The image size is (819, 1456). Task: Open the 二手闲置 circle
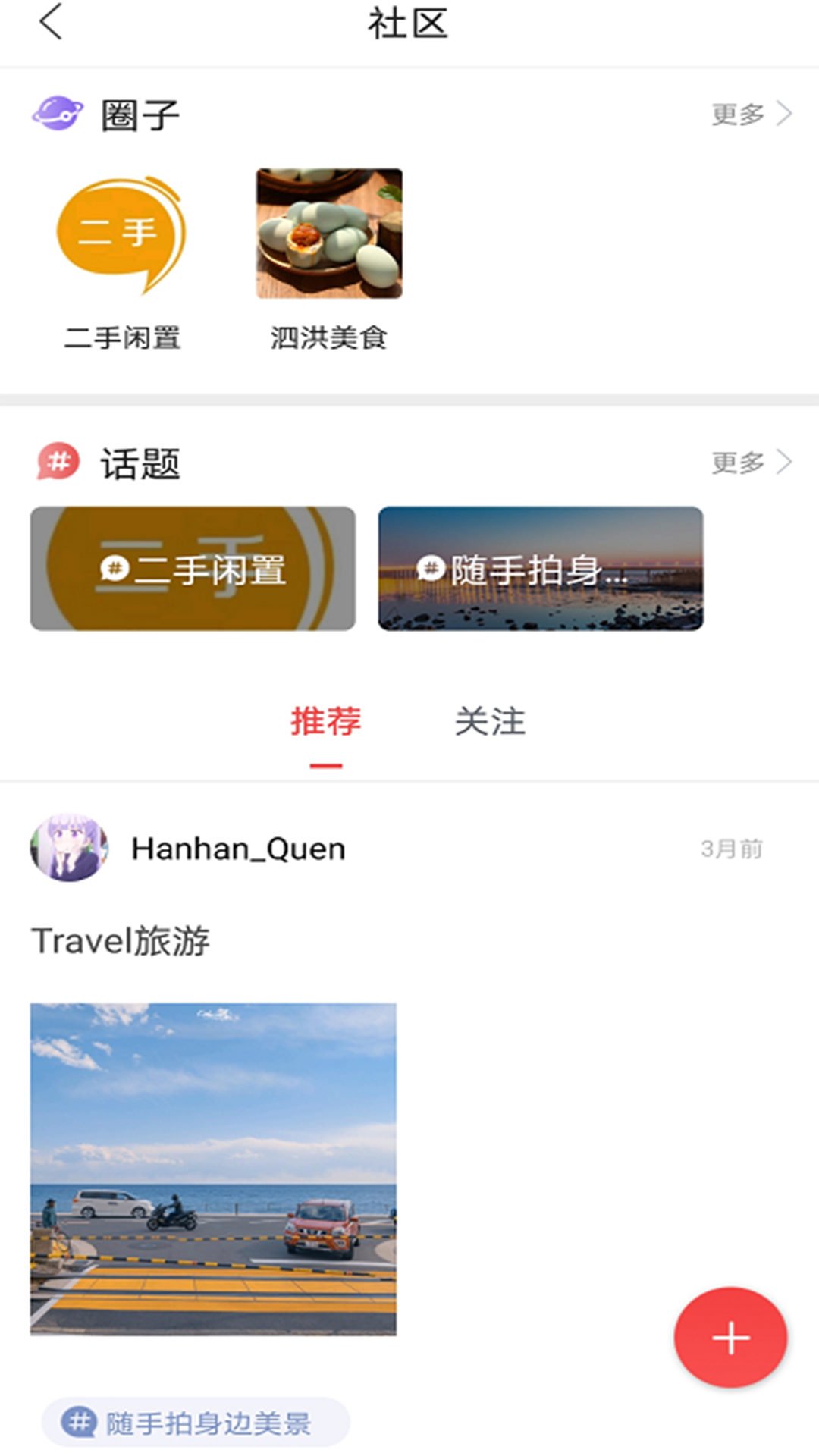pos(121,262)
